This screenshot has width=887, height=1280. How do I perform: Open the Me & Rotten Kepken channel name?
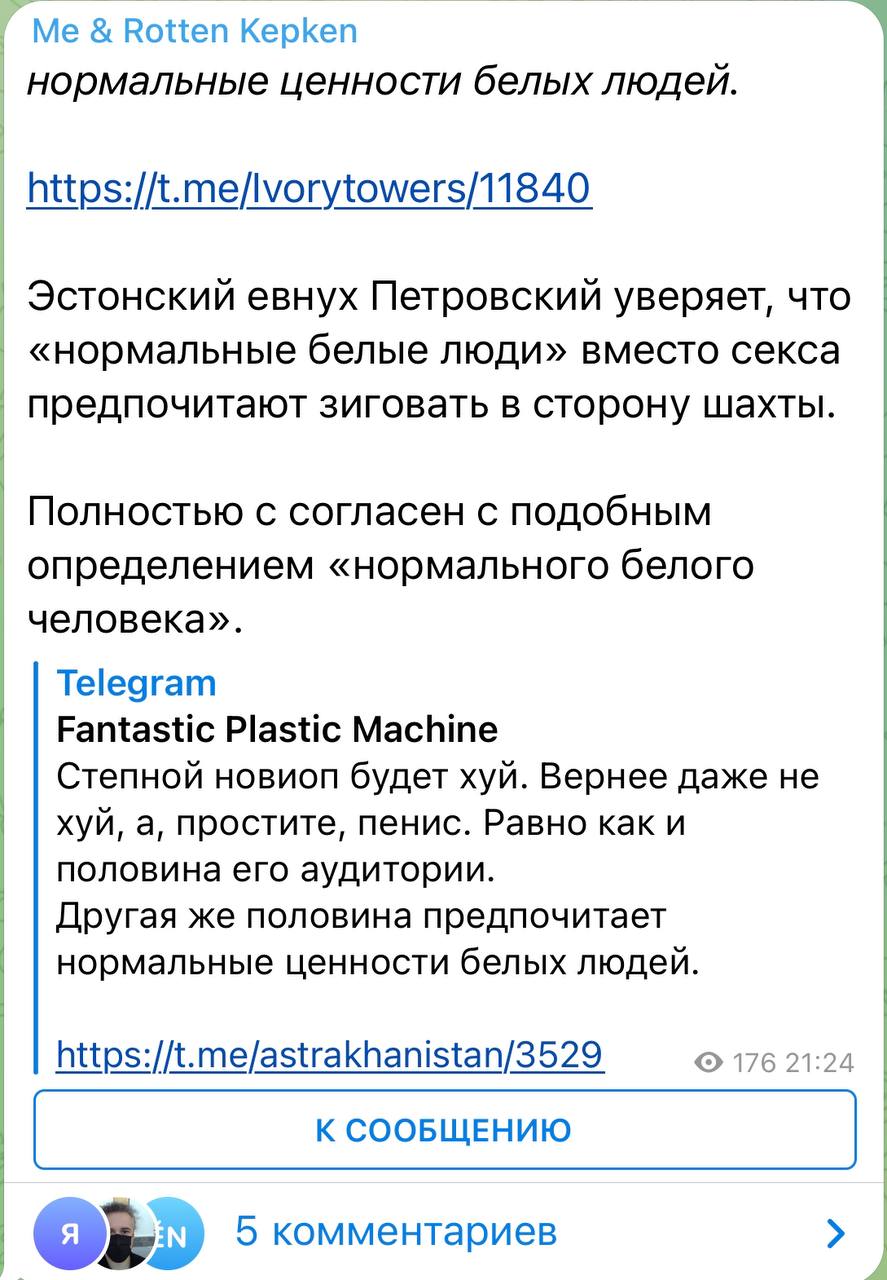[x=194, y=31]
